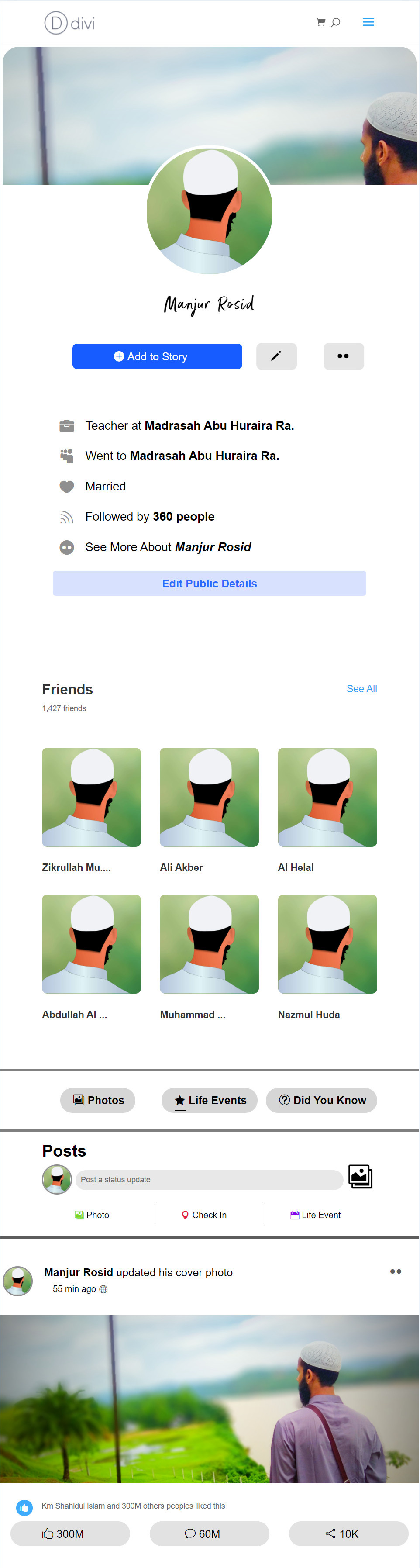See all friends
Screen dimensions: 420x1568
(361, 689)
